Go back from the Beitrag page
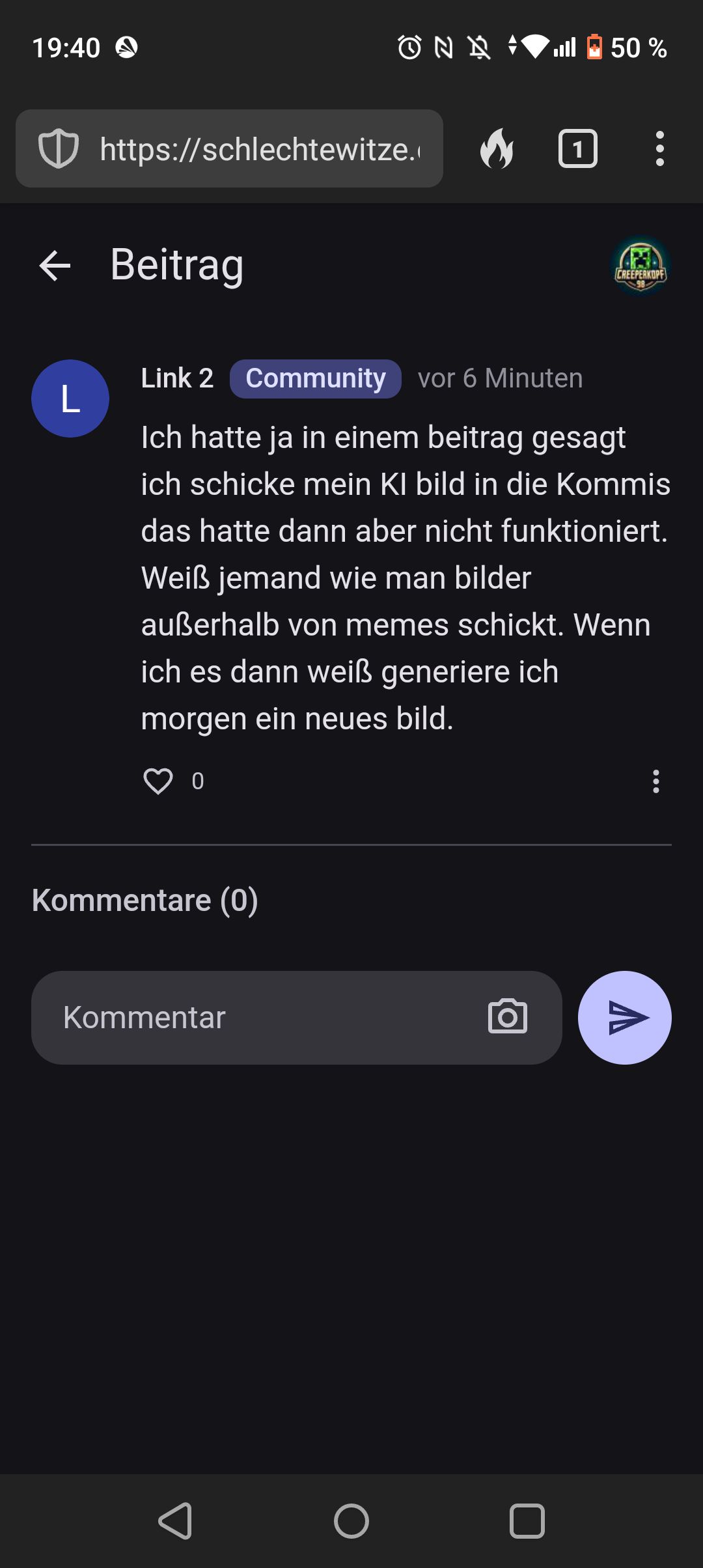 55,266
